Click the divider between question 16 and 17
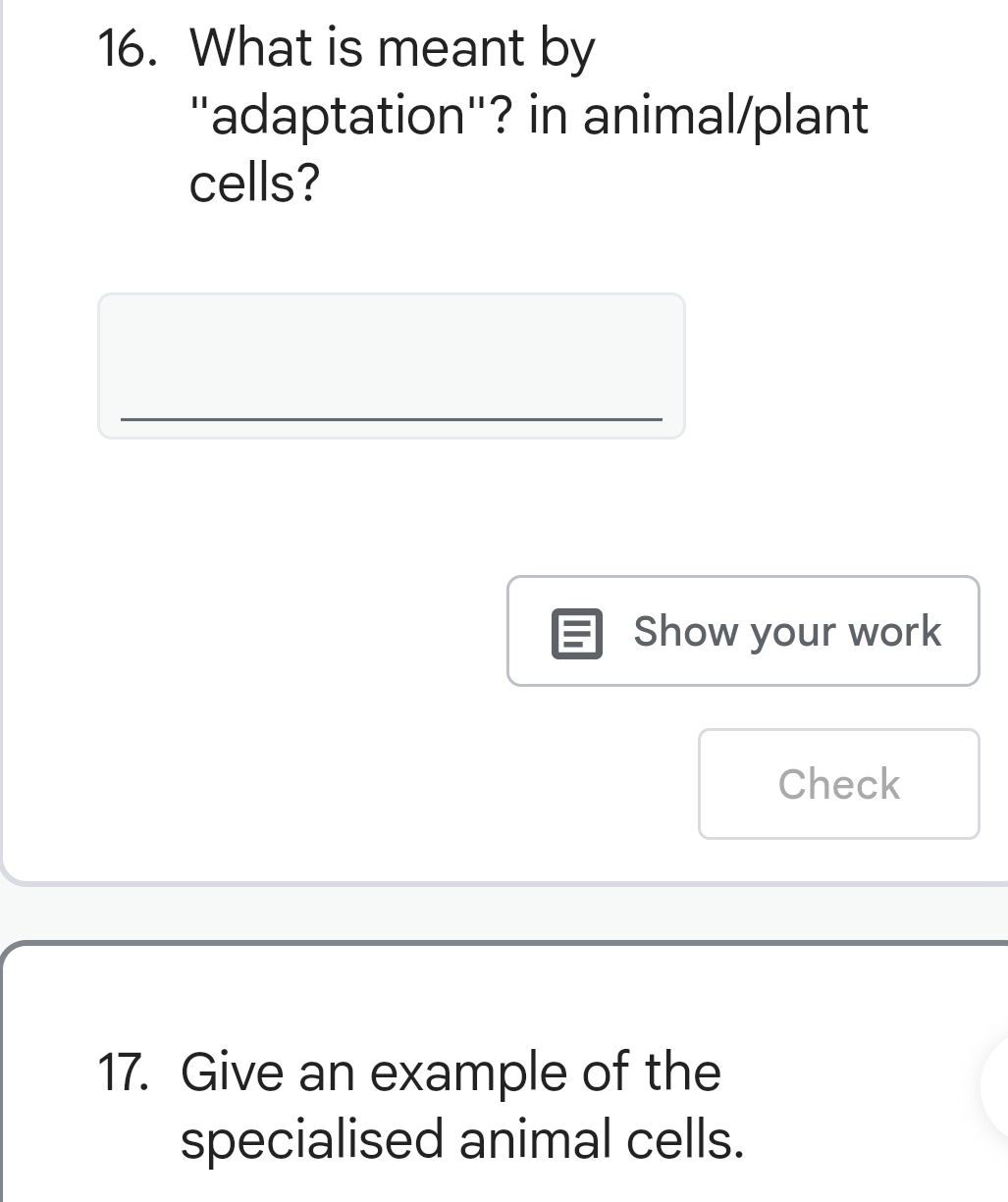The image size is (1008, 1202). (x=504, y=911)
